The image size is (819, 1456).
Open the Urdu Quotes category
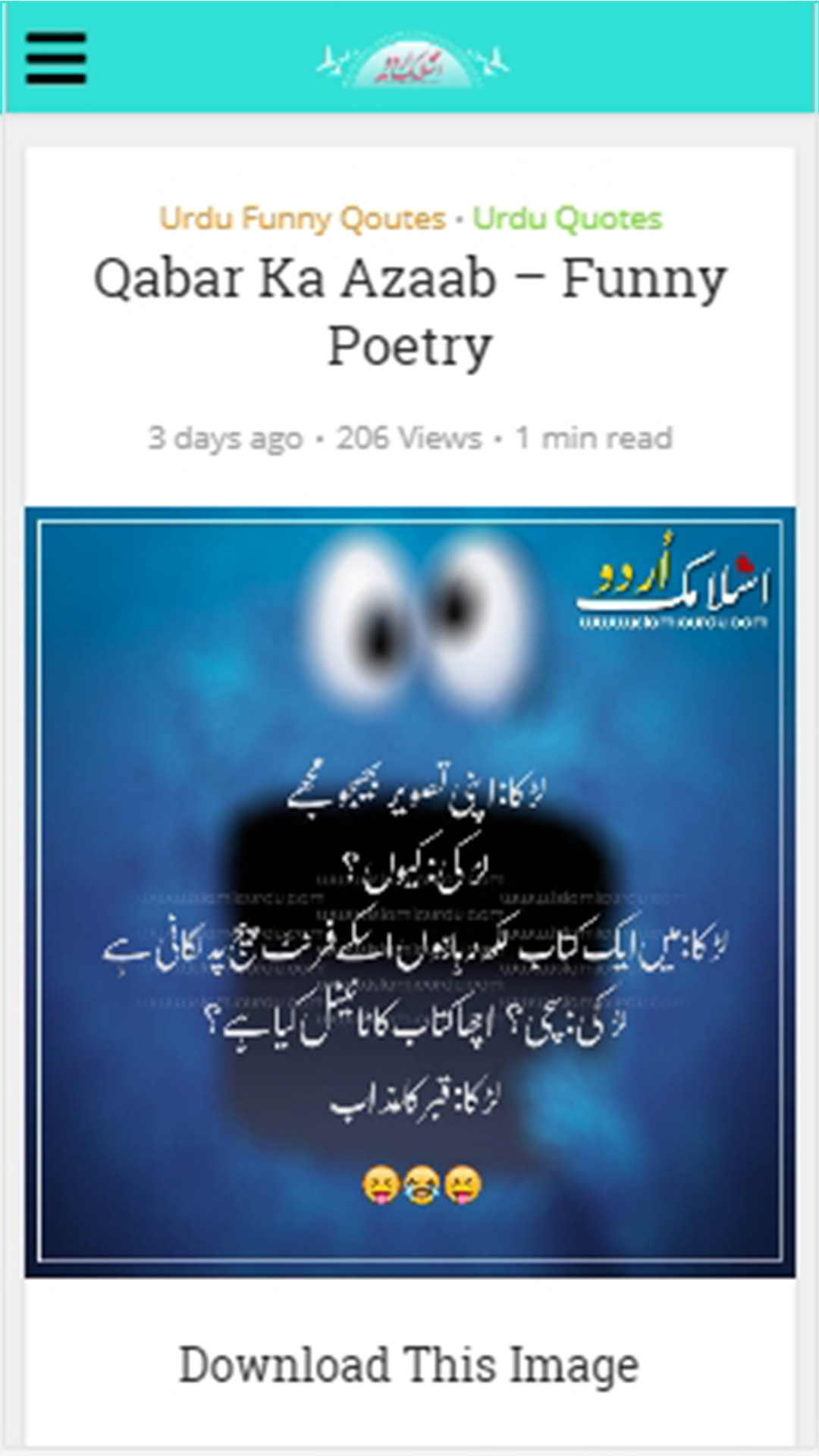click(x=567, y=218)
